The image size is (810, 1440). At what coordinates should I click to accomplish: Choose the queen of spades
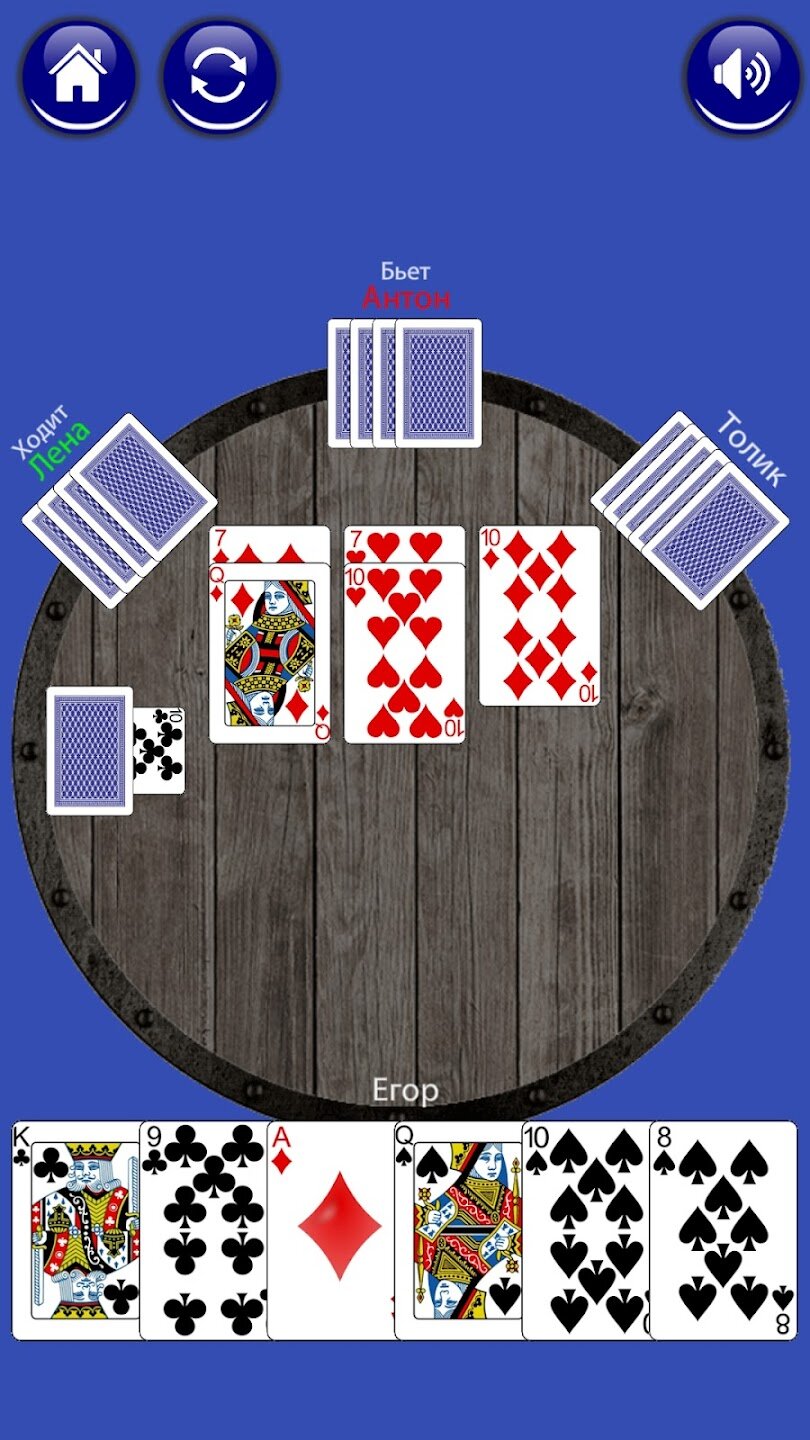(459, 1230)
